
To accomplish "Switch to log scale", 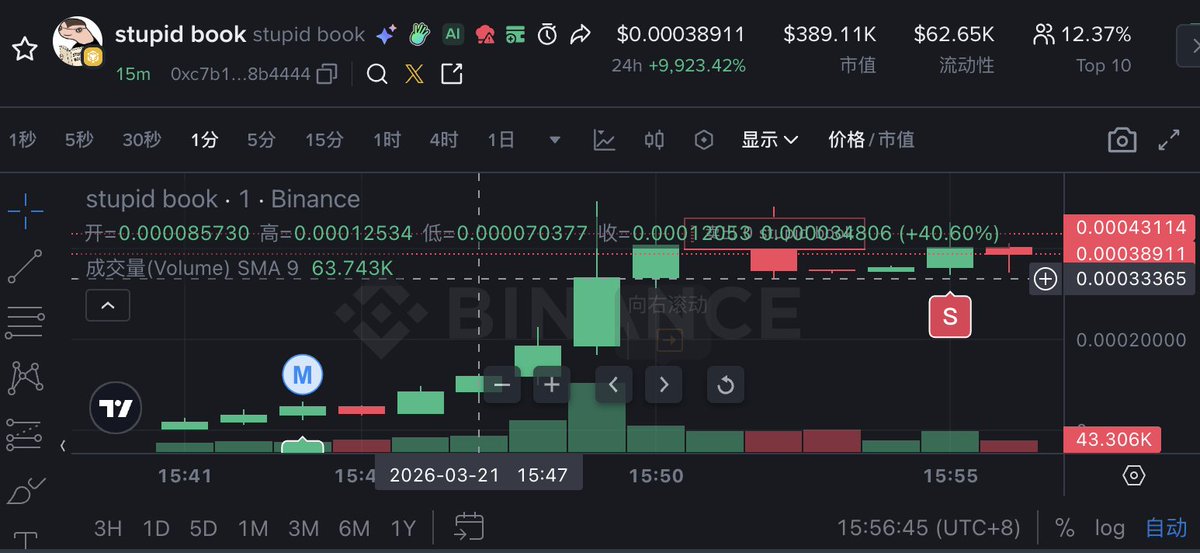I will (1109, 527).
